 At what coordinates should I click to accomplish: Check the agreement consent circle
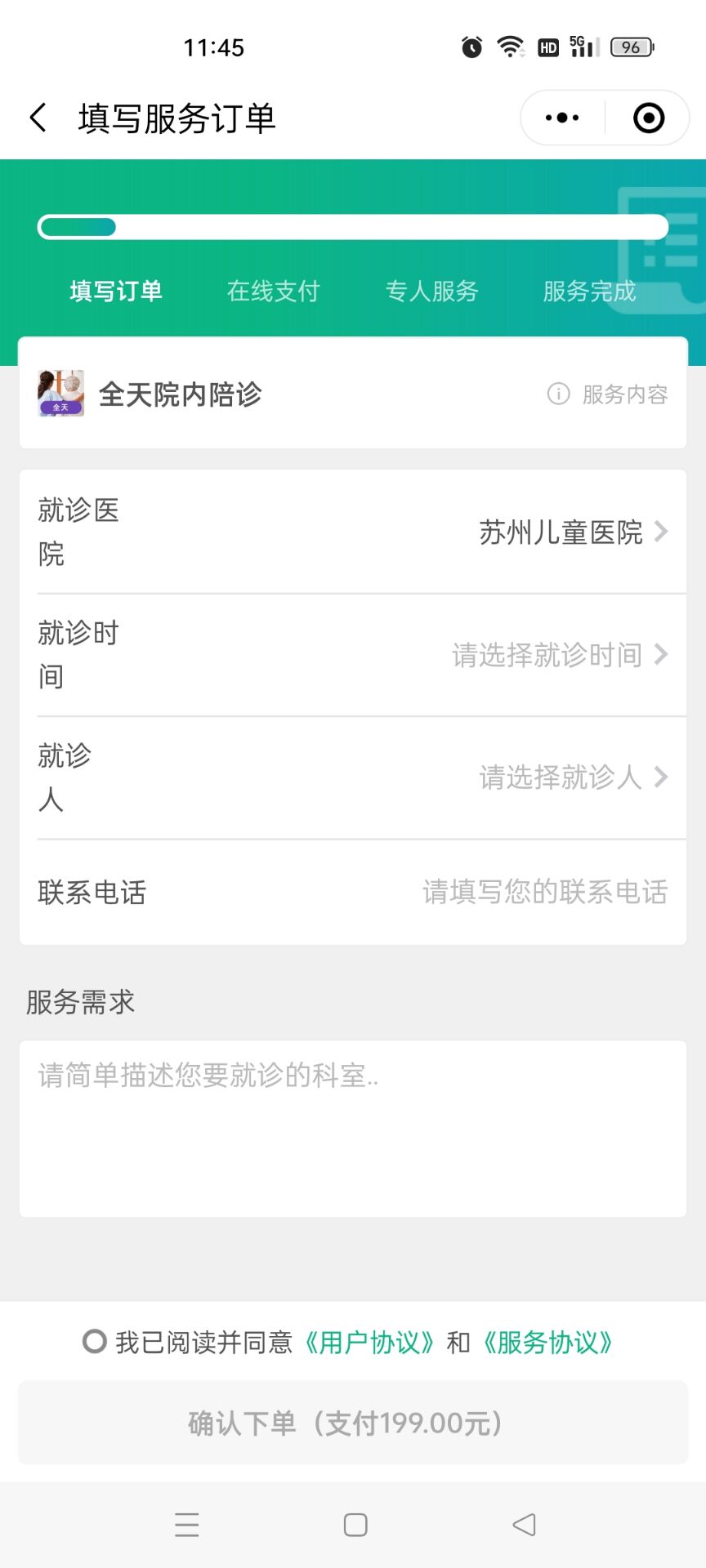click(95, 1342)
